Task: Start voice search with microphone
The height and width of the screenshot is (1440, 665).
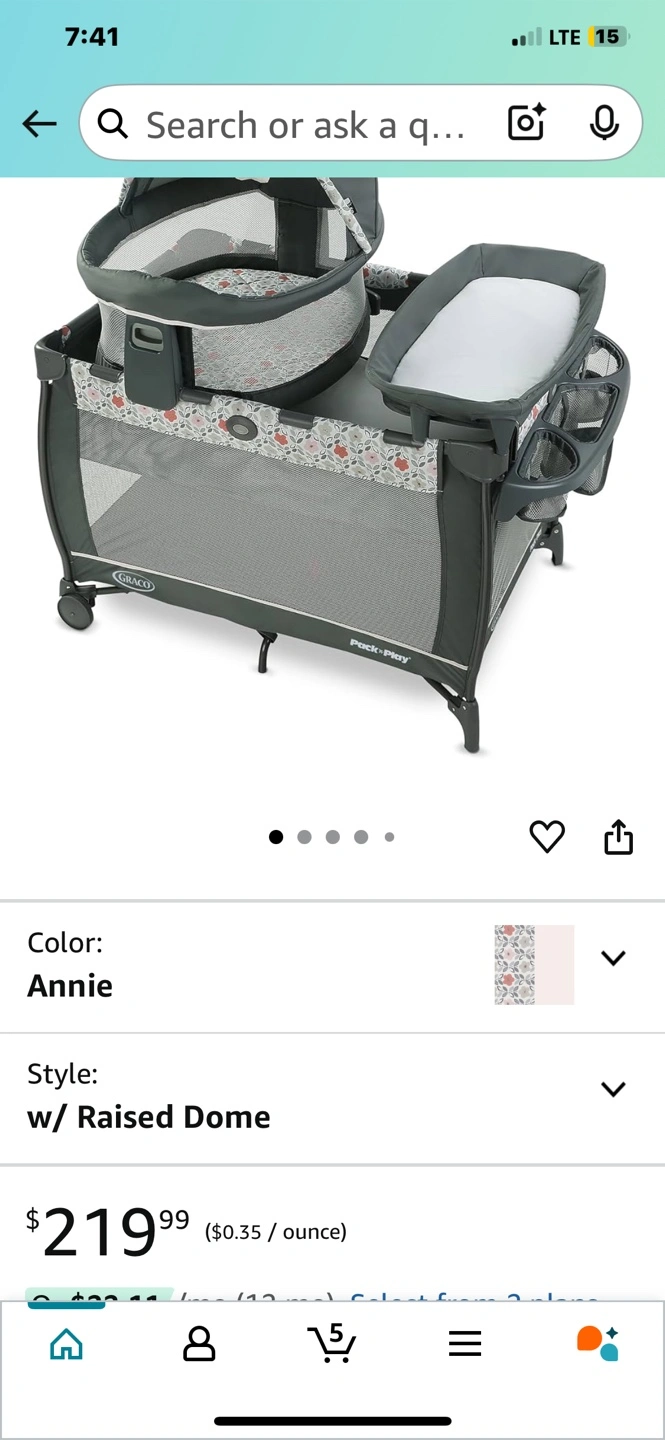Action: (603, 124)
